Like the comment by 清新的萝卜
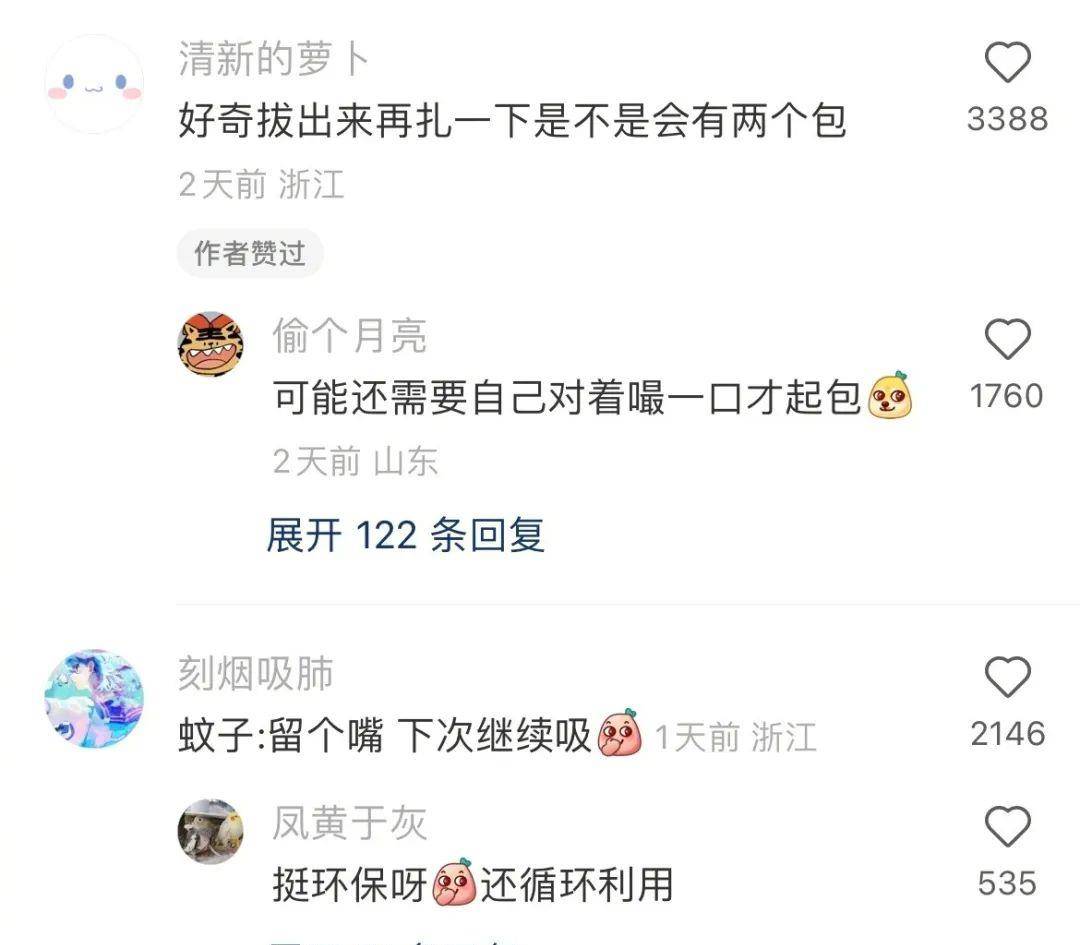 click(x=1007, y=64)
